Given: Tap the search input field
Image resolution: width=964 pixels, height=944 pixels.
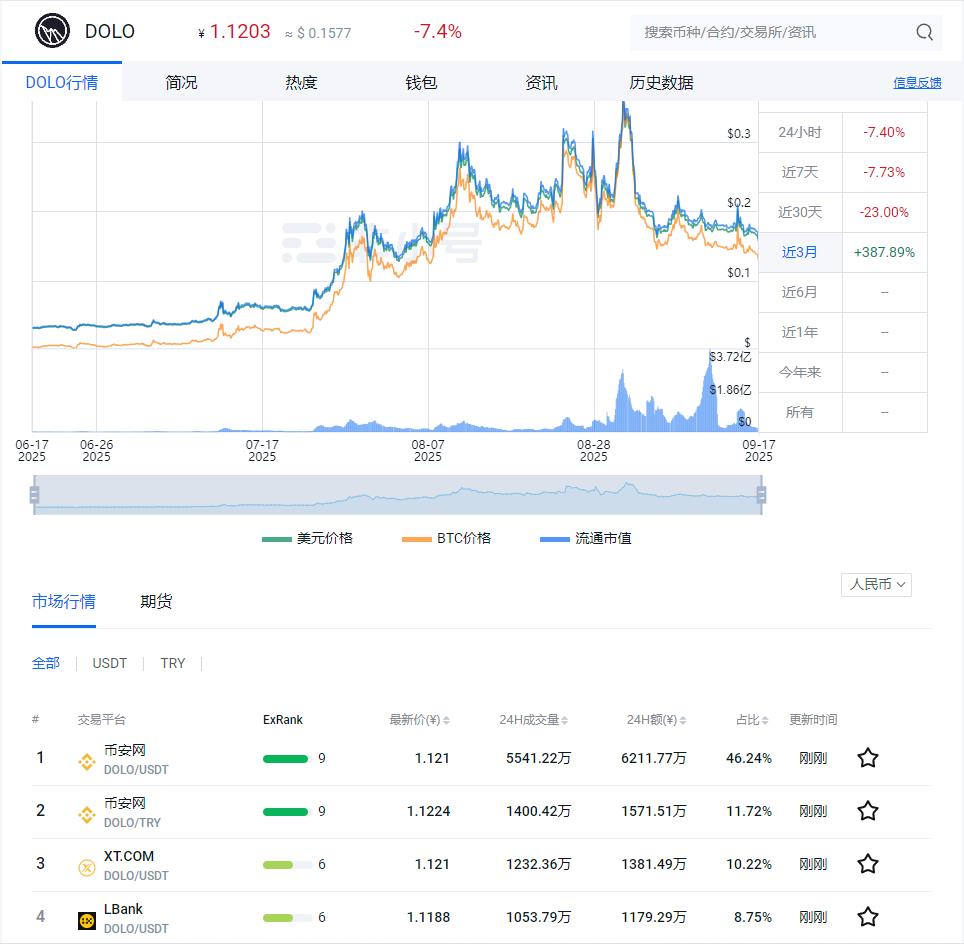Looking at the screenshot, I should tap(770, 32).
